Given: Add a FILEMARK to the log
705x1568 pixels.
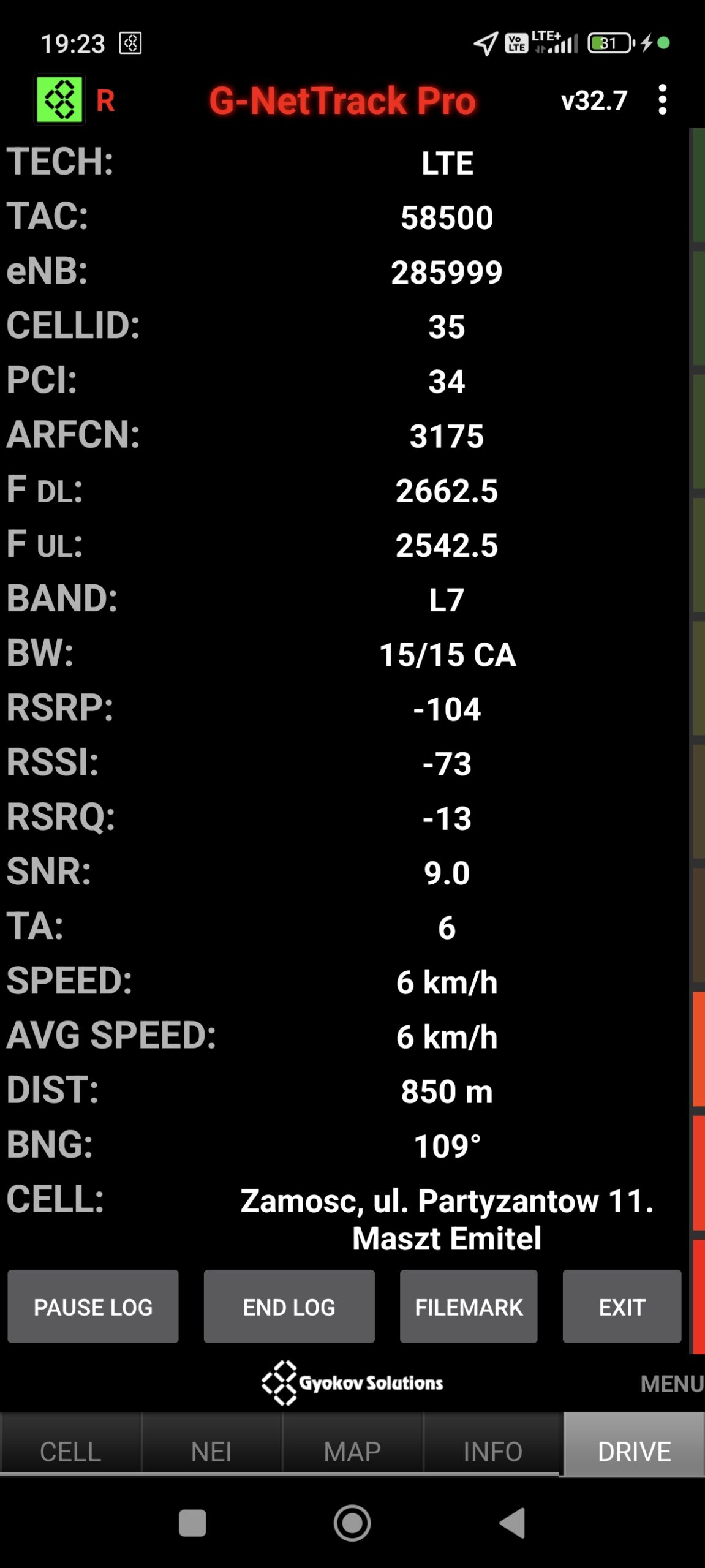Looking at the screenshot, I should 469,1306.
